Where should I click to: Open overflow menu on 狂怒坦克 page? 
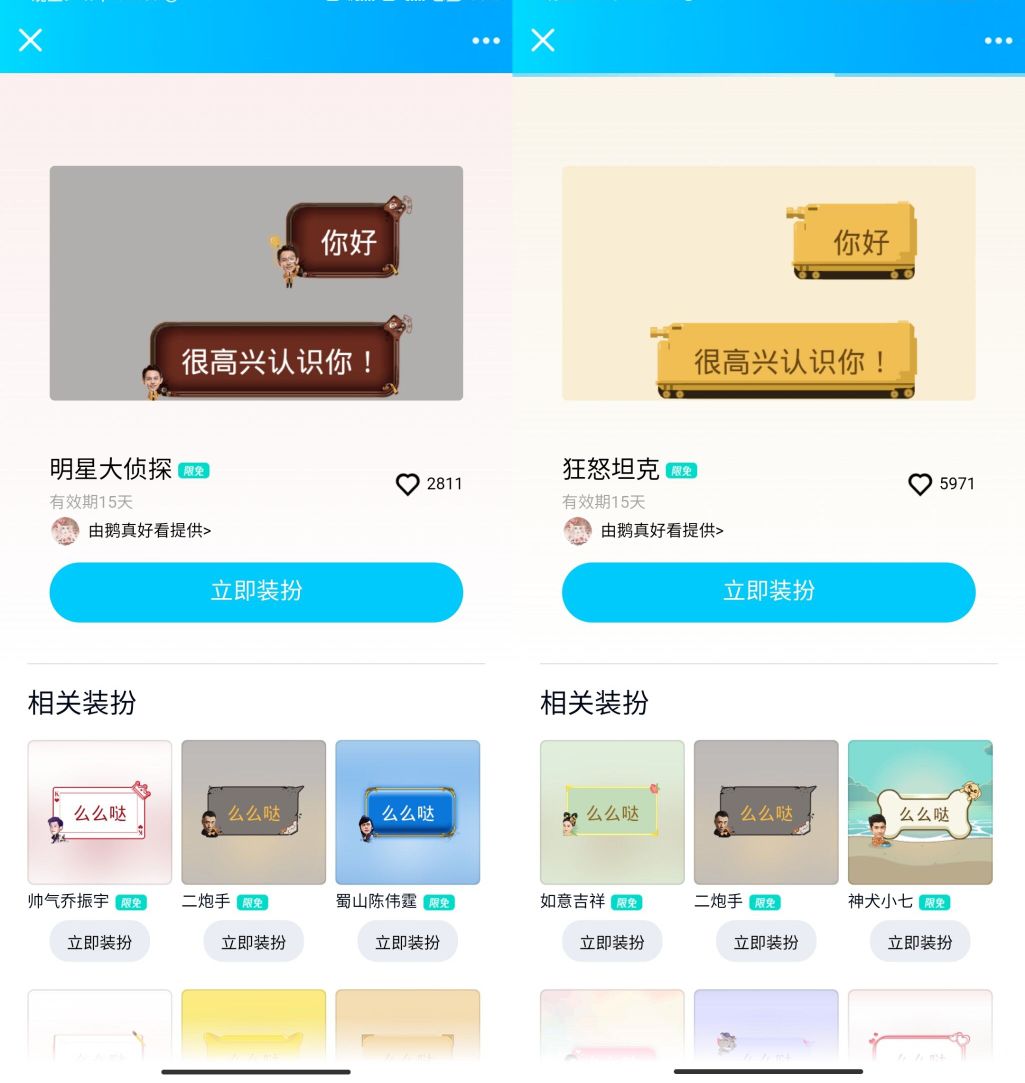[998, 41]
